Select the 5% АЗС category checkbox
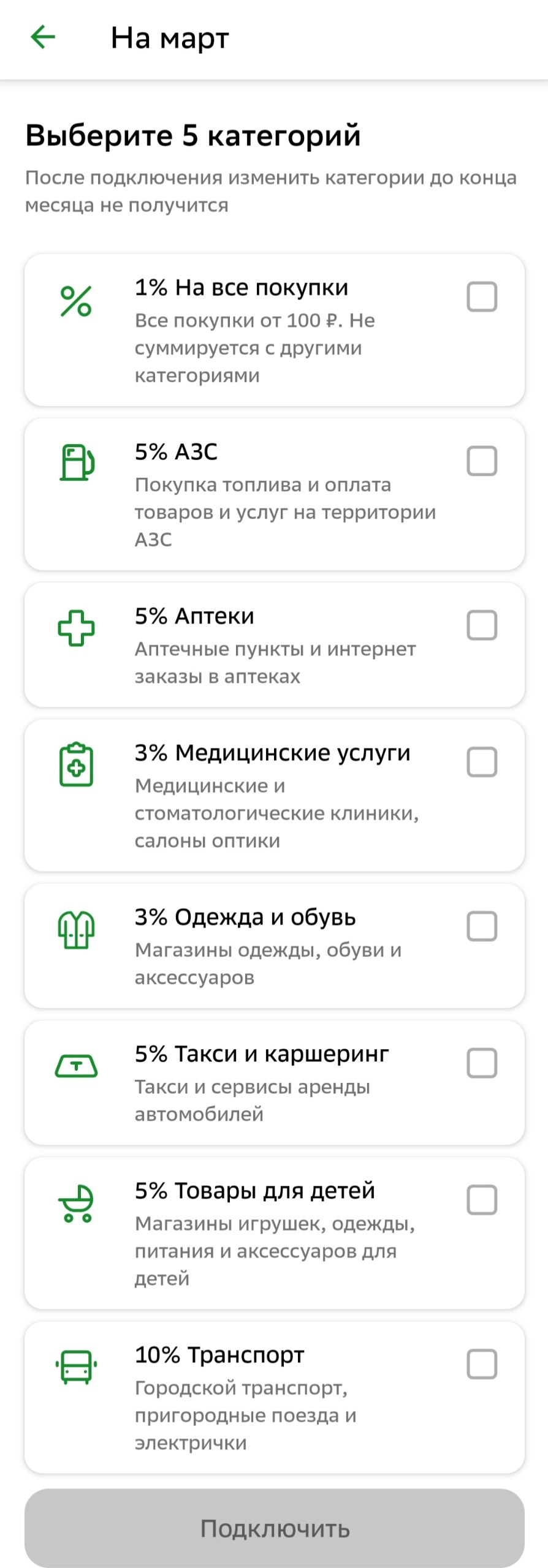548x1568 pixels. click(482, 461)
